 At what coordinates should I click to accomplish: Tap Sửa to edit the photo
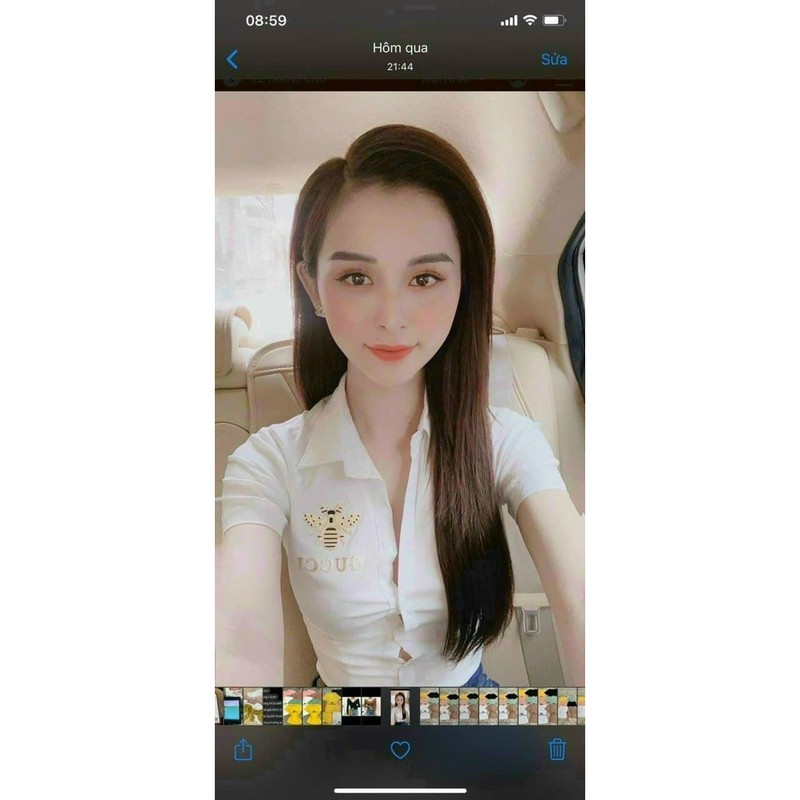(554, 59)
